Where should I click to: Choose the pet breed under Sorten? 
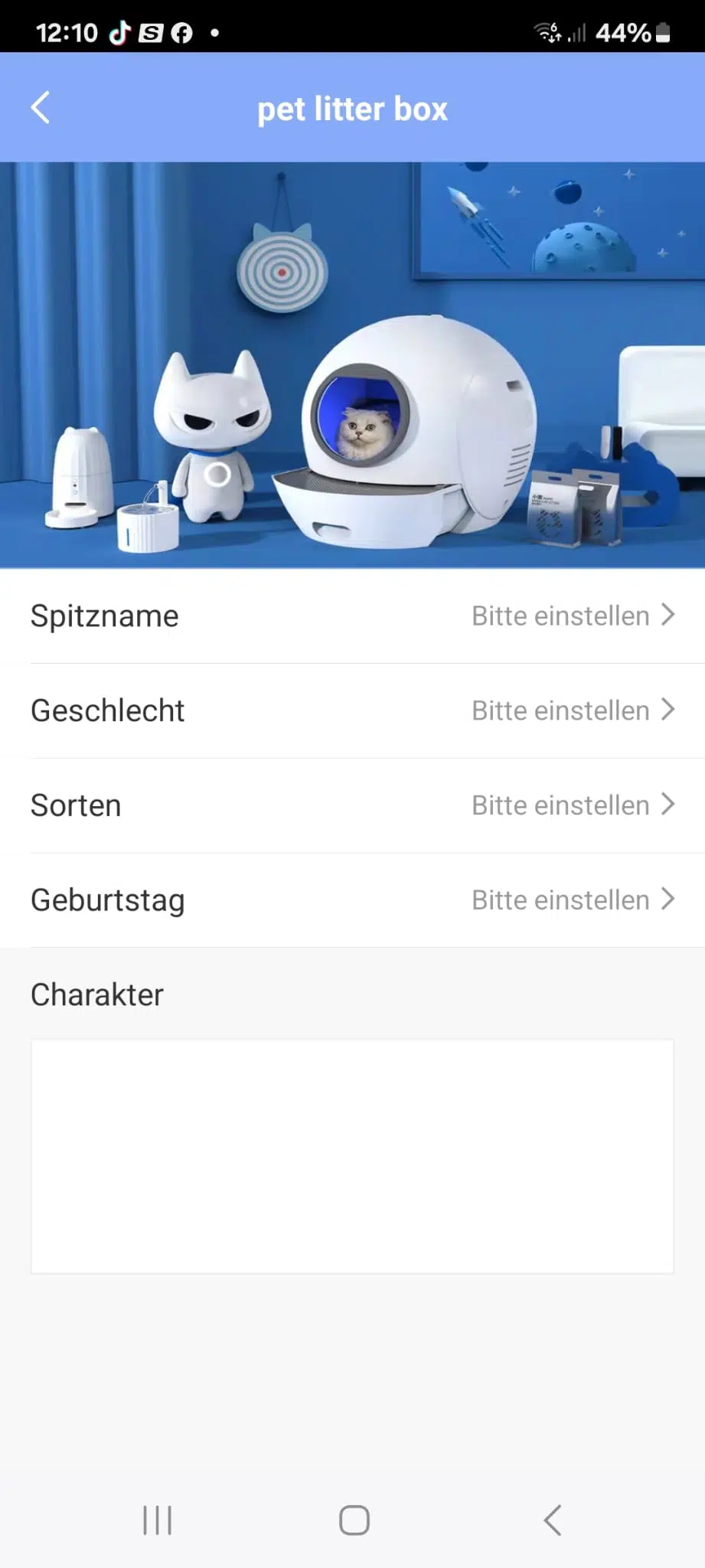coord(352,805)
